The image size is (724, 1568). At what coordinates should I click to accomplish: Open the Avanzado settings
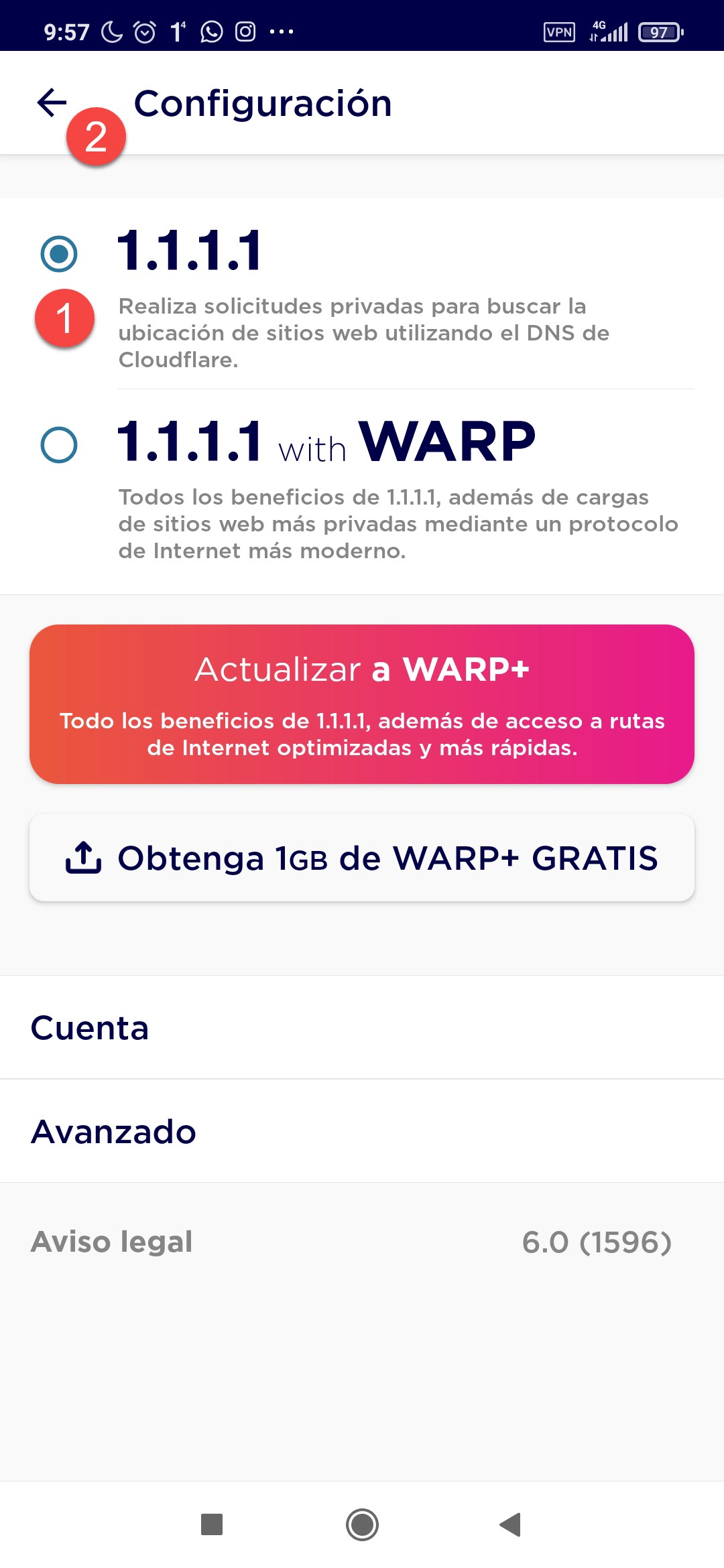[362, 1131]
